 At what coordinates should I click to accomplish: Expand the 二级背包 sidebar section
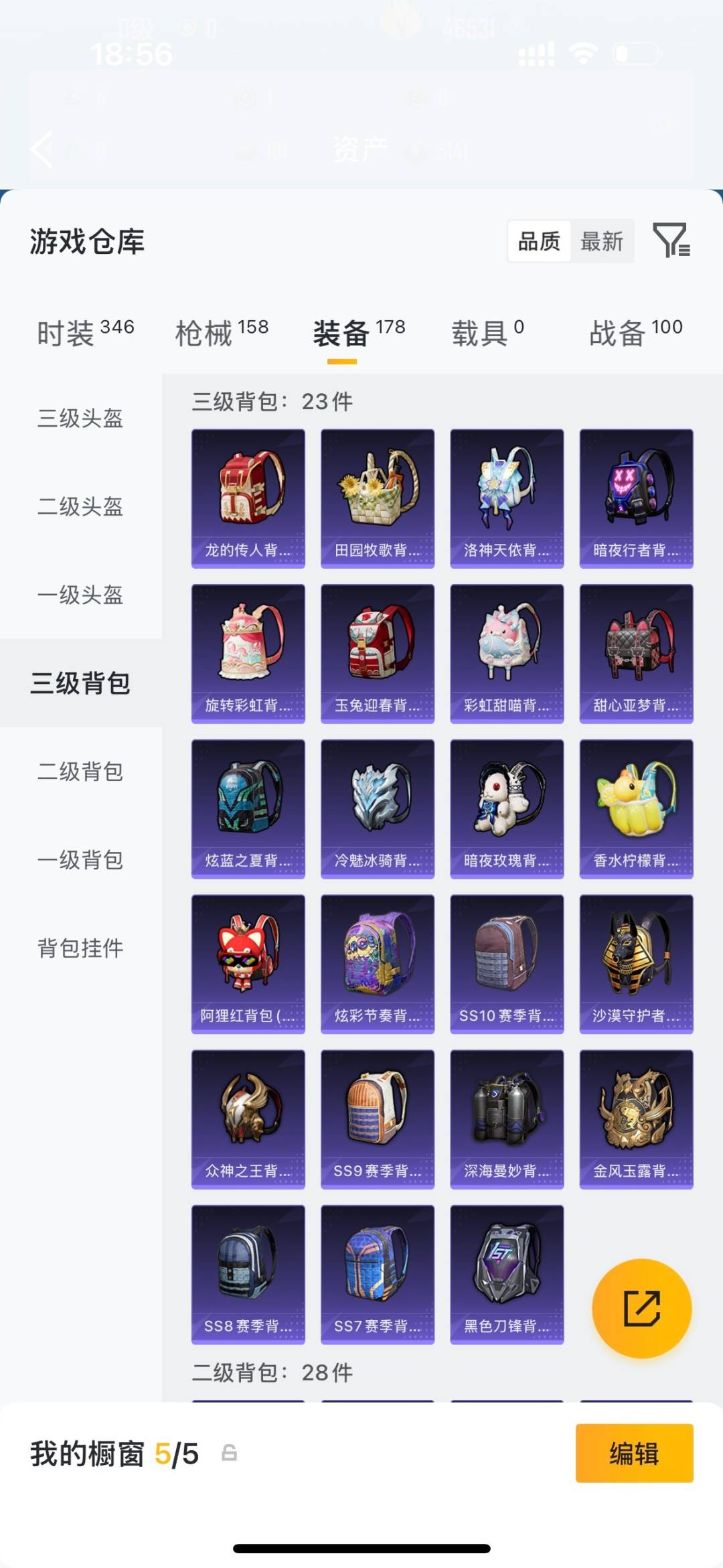80,772
